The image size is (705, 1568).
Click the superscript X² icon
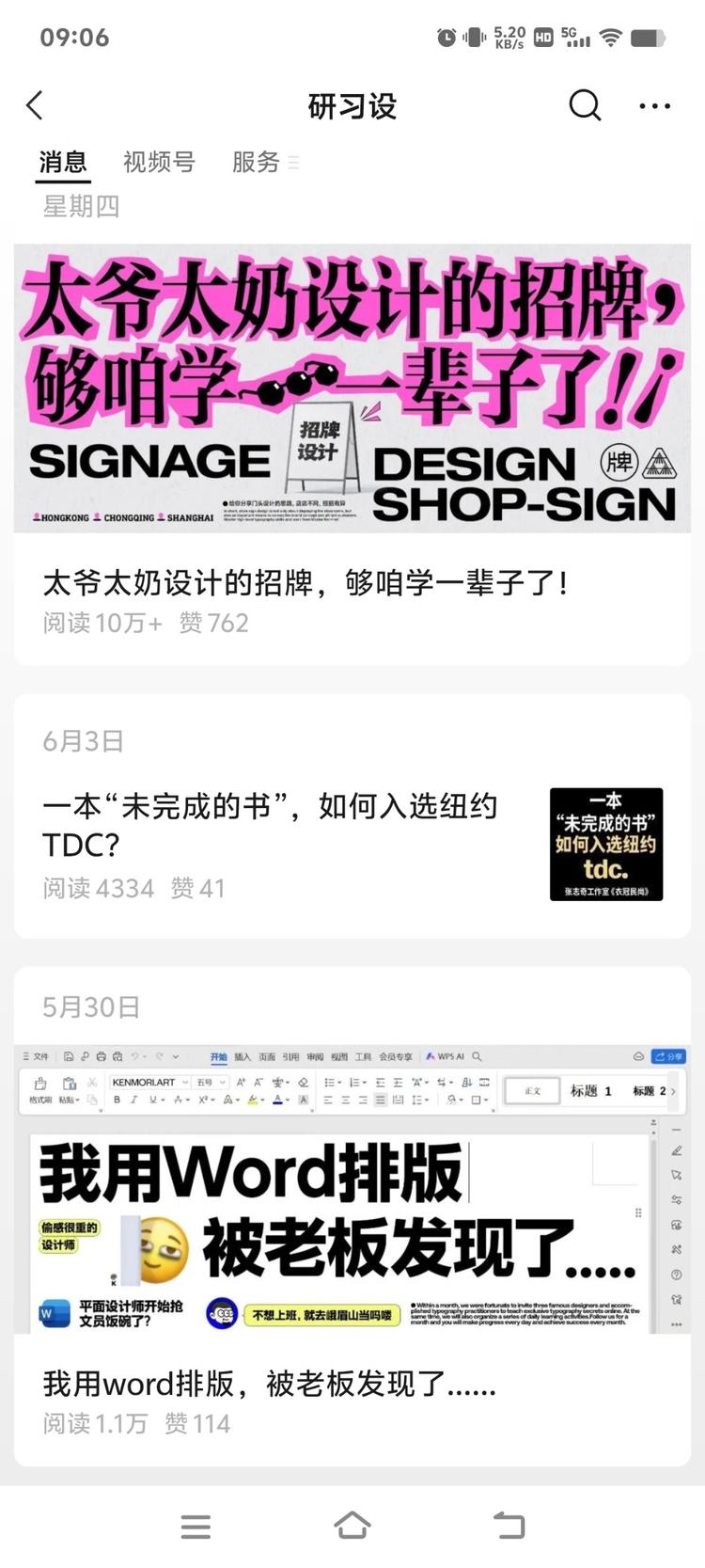pos(204,1100)
